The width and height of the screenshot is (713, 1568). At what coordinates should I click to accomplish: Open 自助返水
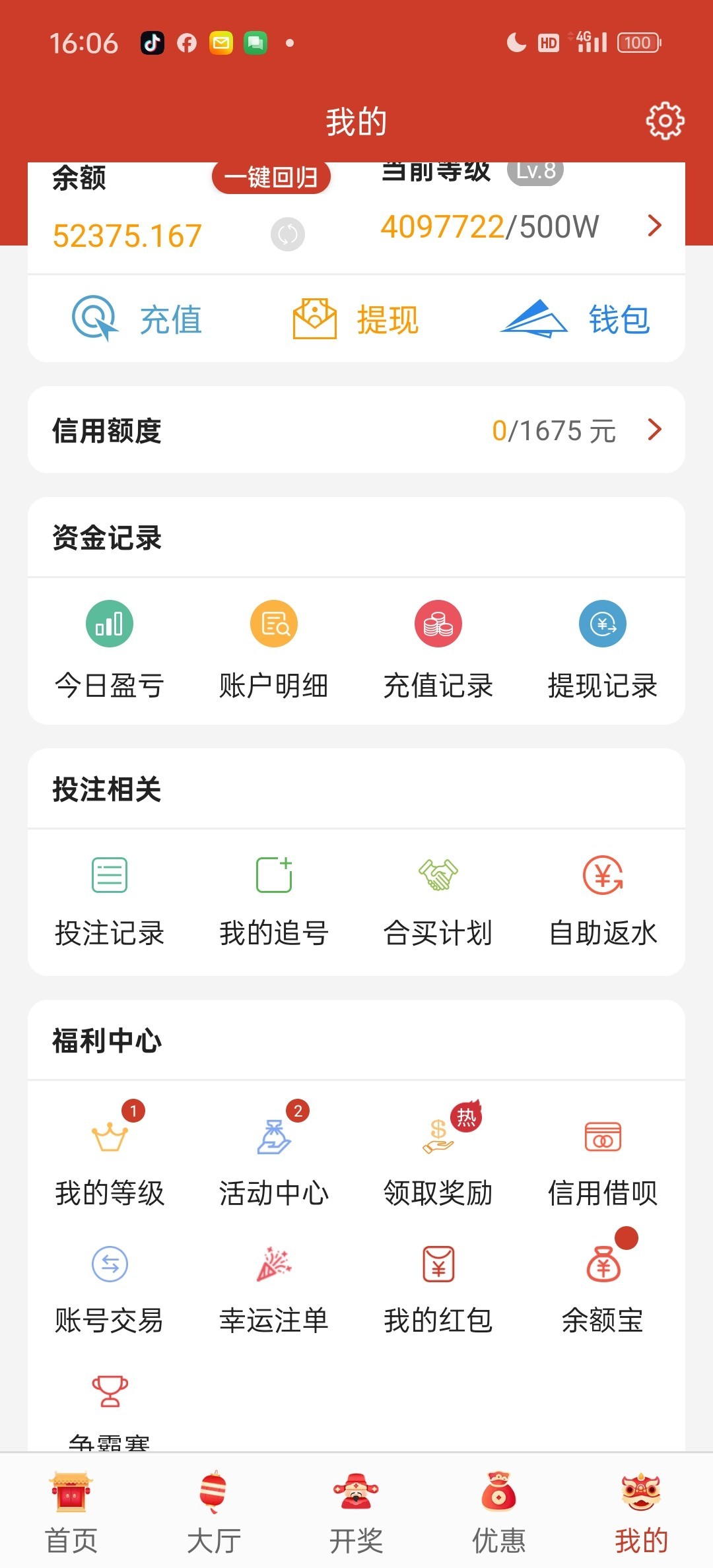pos(603,900)
